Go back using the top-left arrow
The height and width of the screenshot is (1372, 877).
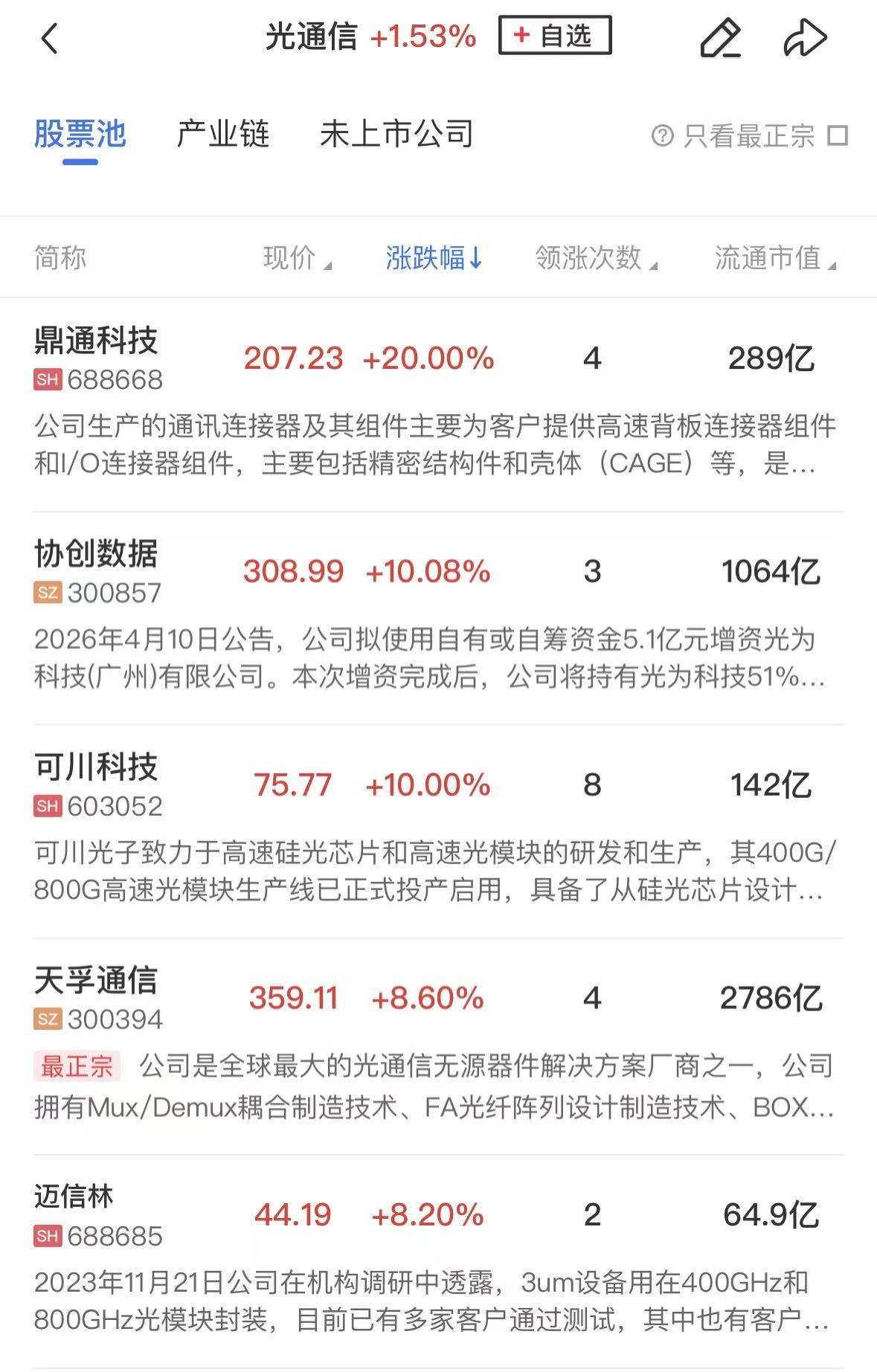(x=49, y=38)
